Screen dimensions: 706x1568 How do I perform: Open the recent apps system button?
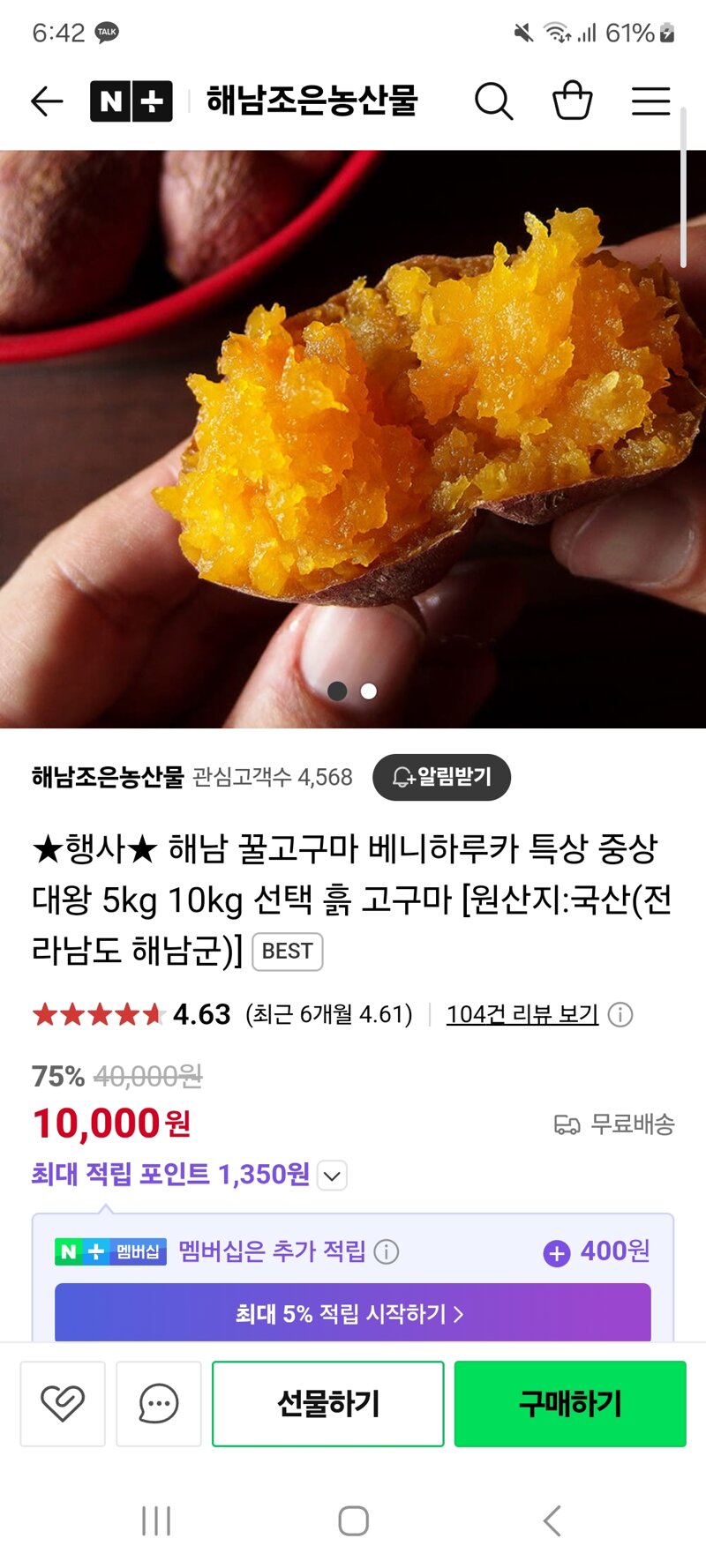[156, 1520]
